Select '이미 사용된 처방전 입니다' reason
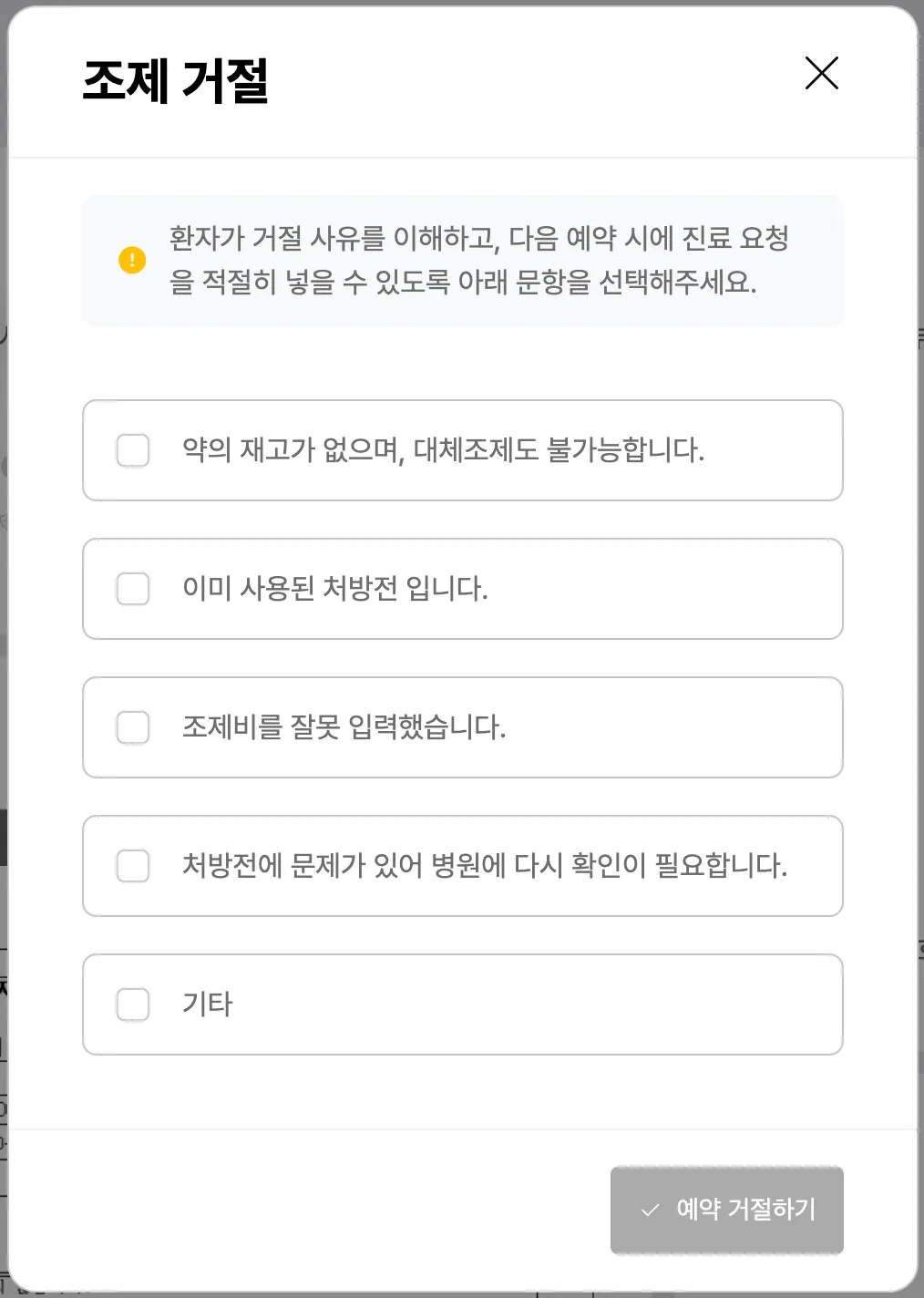This screenshot has height=1298, width=924. (x=133, y=589)
